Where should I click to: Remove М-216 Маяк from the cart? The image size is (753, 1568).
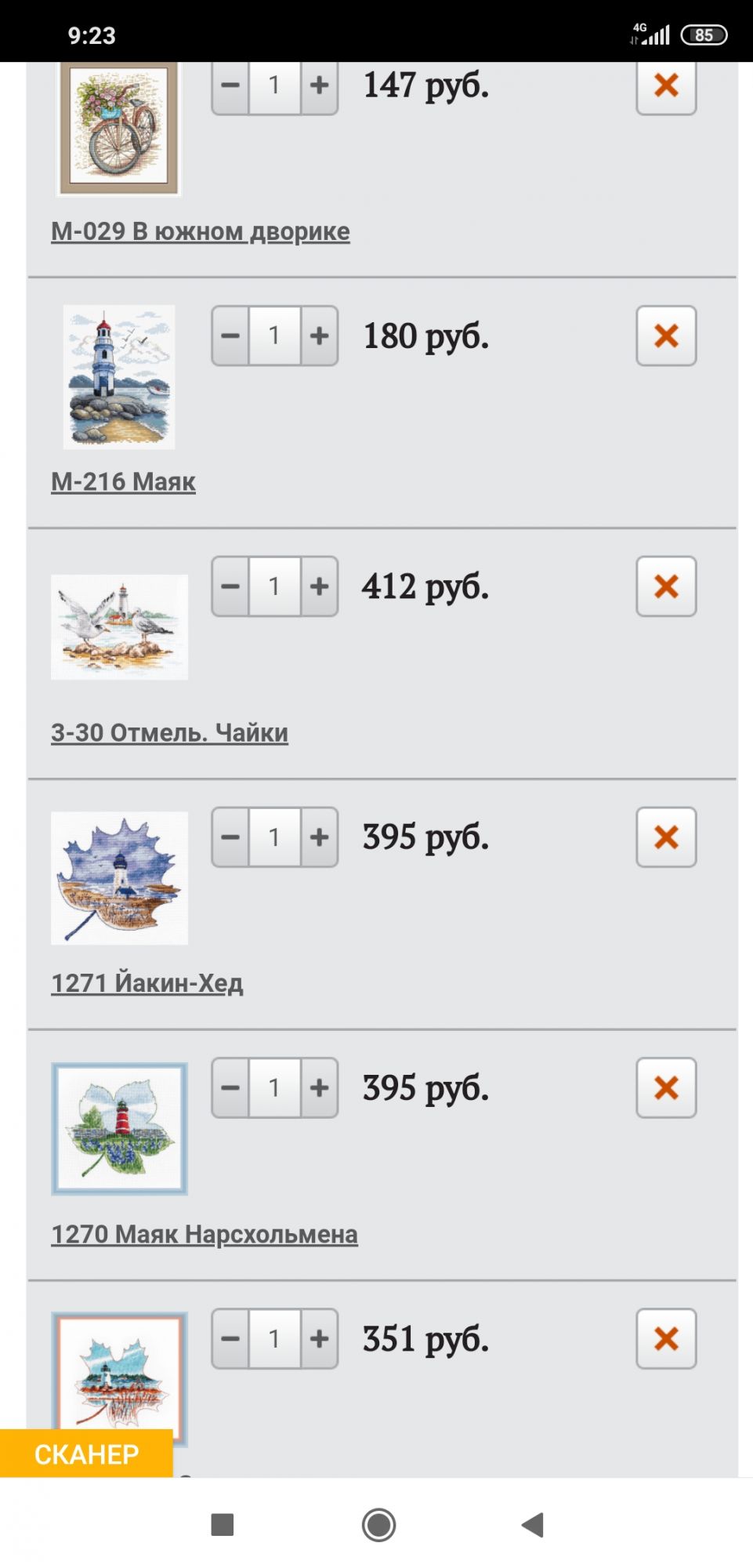coord(665,336)
